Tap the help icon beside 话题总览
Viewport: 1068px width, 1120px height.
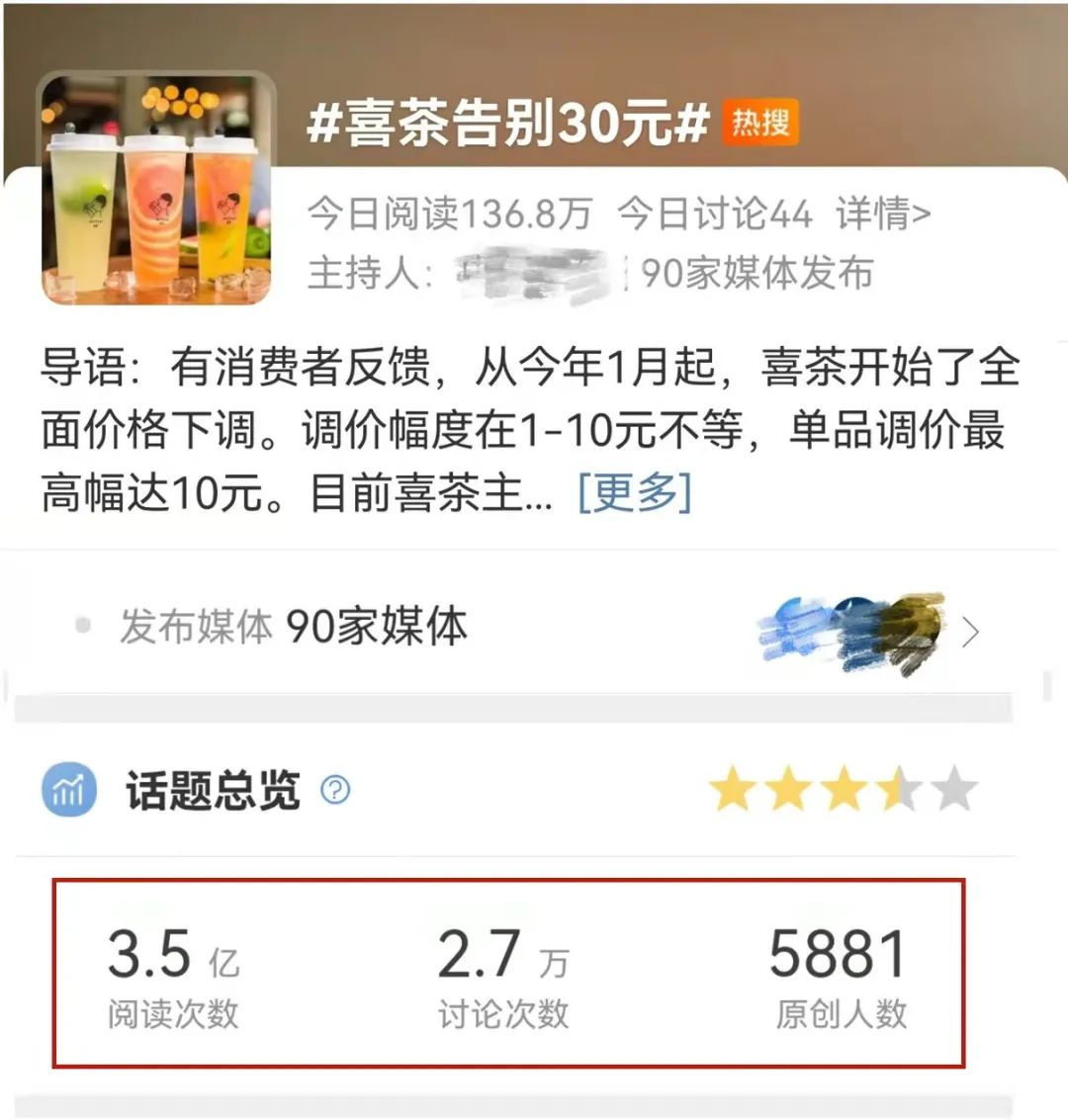pyautogui.click(x=336, y=790)
